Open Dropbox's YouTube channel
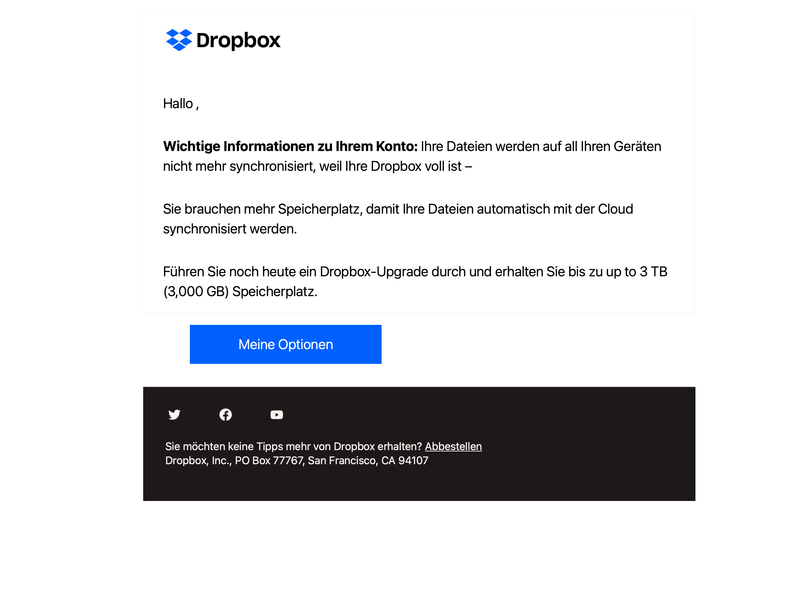This screenshot has width=799, height=605. 277,415
